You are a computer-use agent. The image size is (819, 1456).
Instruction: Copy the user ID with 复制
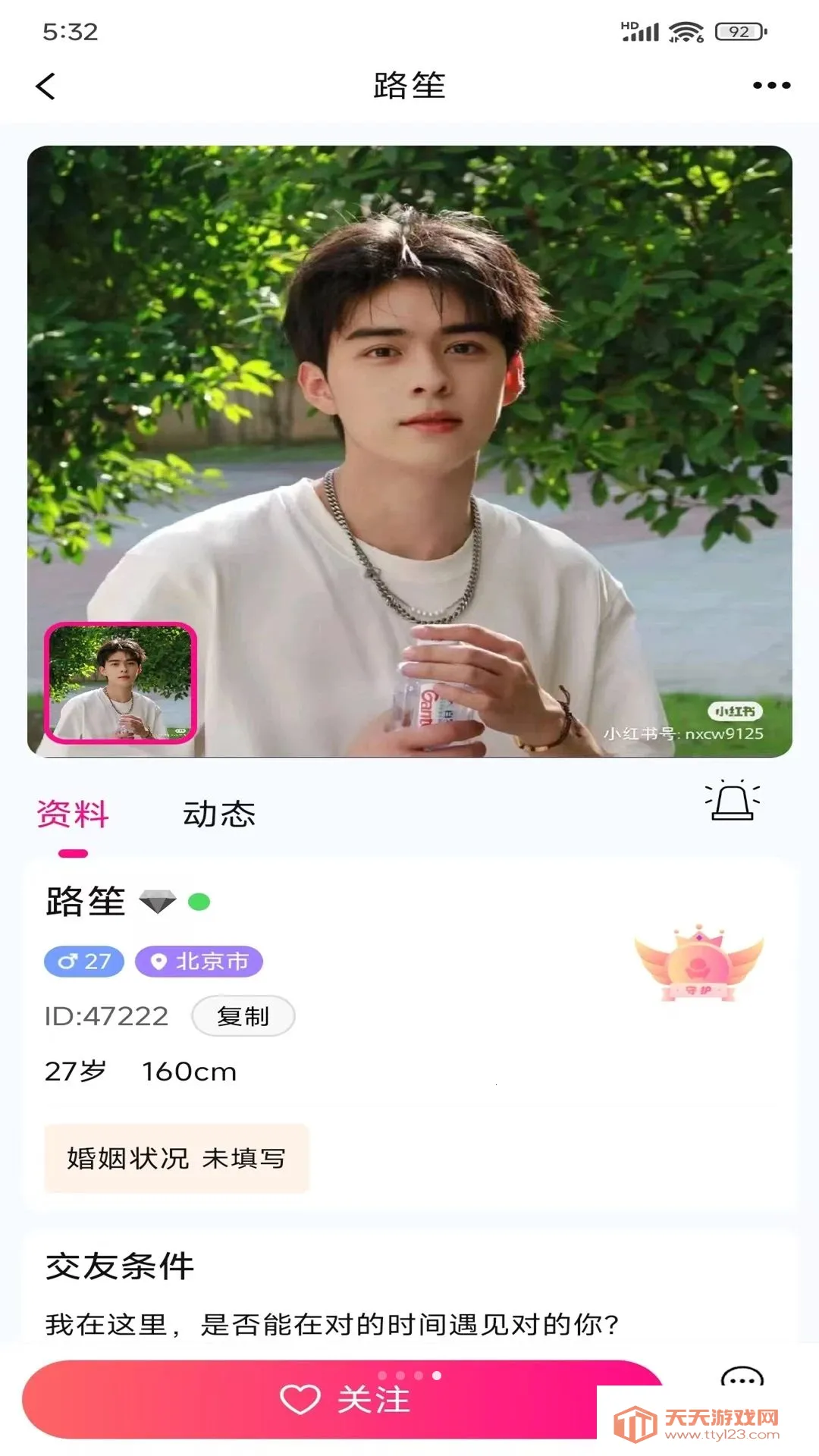[x=243, y=1016]
